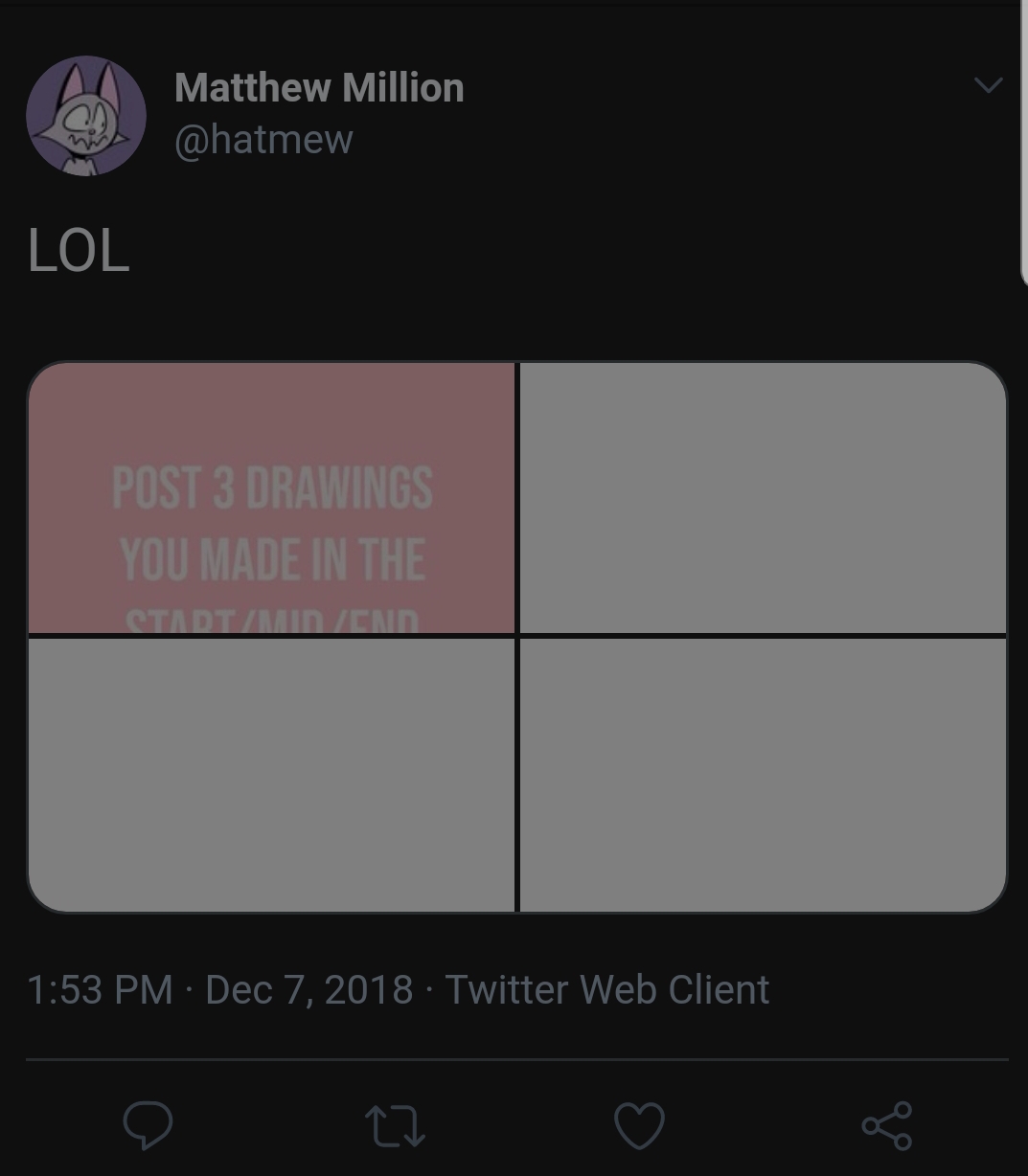Tap the Twitter Web Client source link
1028x1176 pixels.
607,989
